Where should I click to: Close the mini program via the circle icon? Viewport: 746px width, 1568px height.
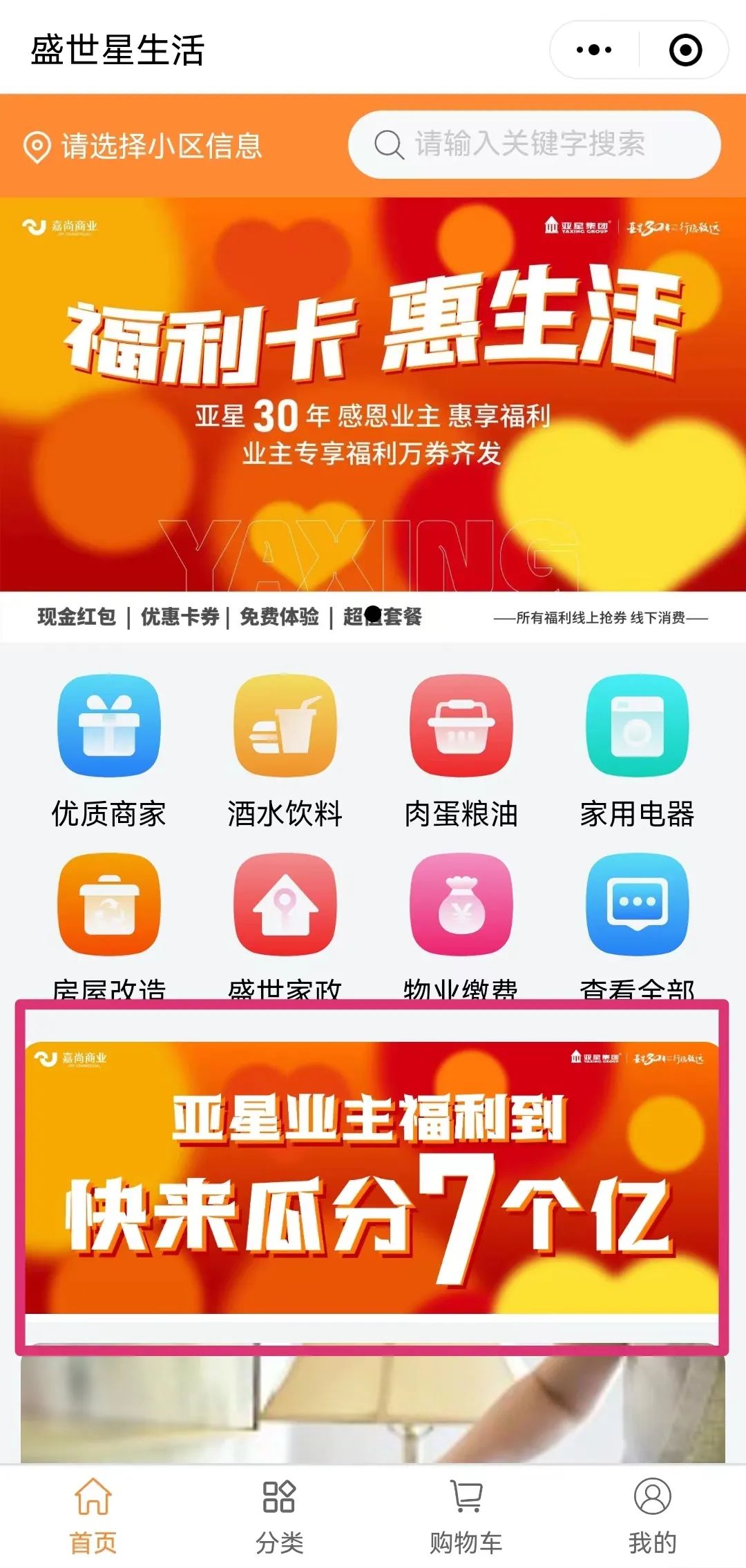pyautogui.click(x=685, y=50)
